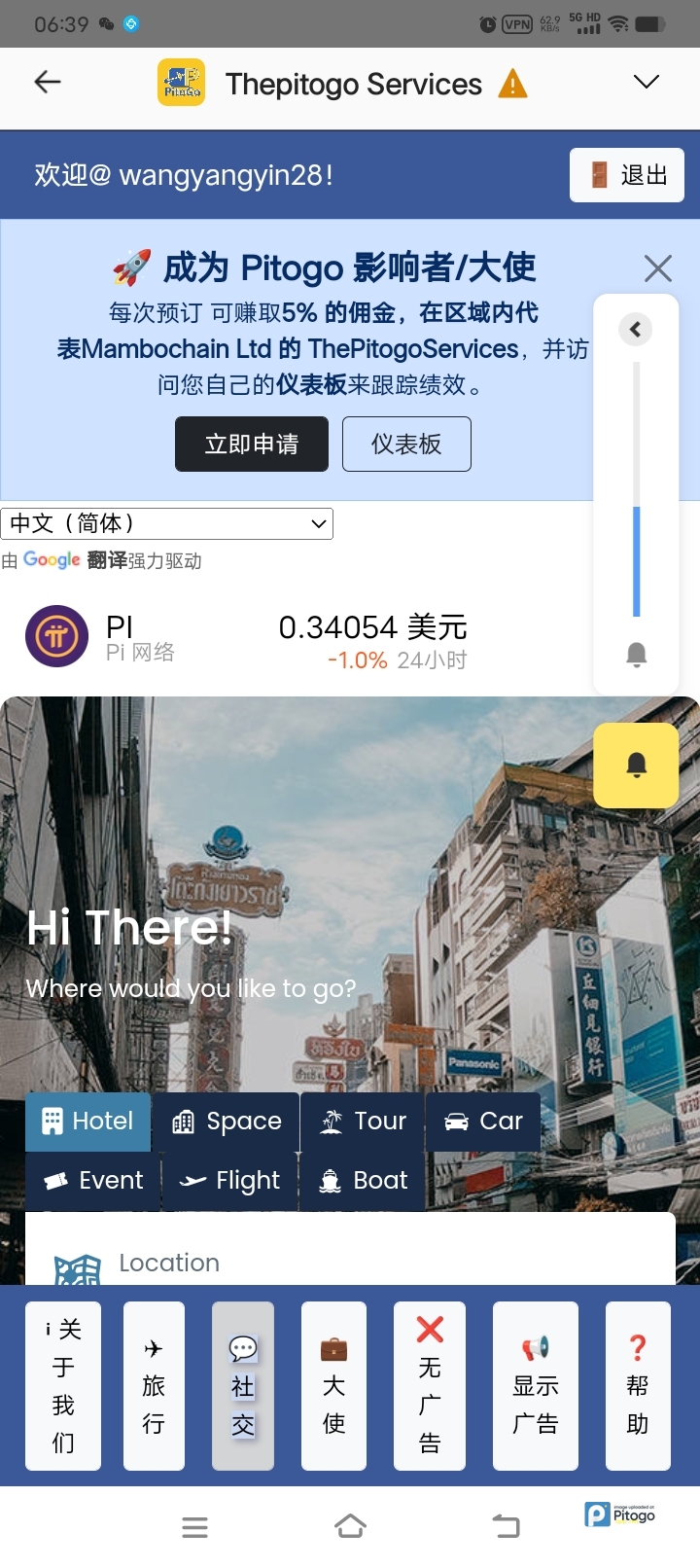
Task: Apply now with the 立即申请 button
Action: pos(252,444)
